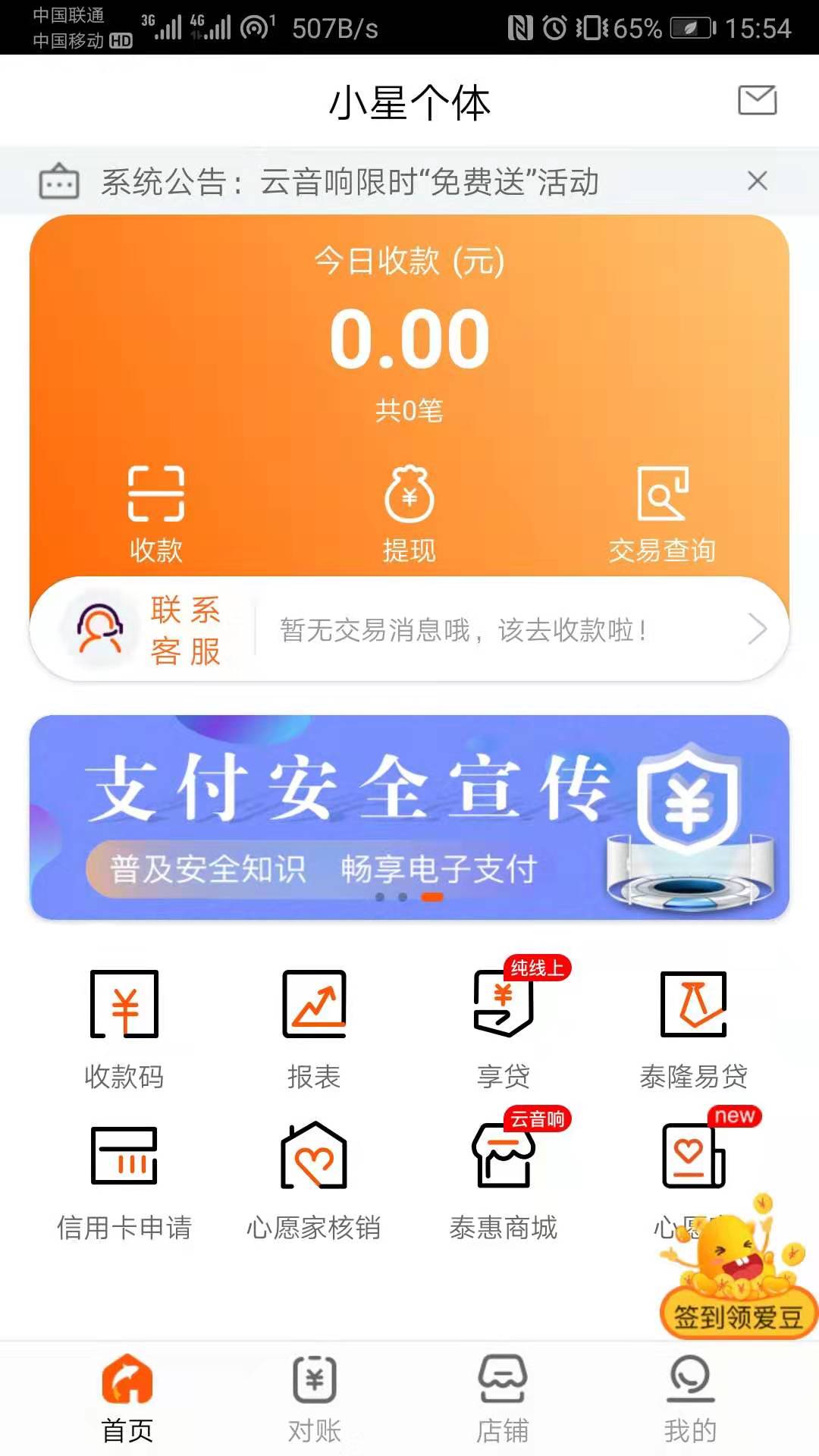Expand the transaction message row chevron
The image size is (819, 1456).
[757, 629]
